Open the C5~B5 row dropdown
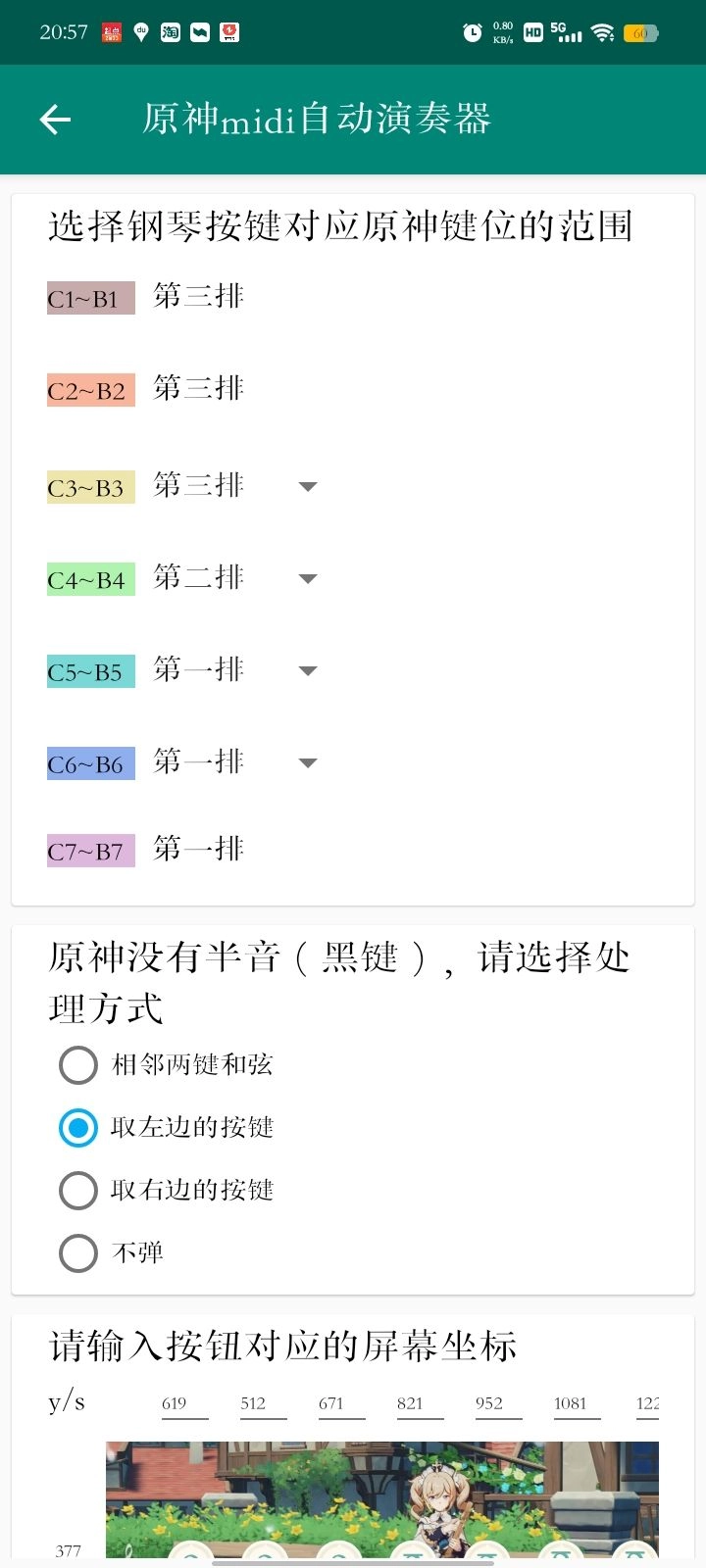Screen dimensions: 706x1568 point(307,671)
